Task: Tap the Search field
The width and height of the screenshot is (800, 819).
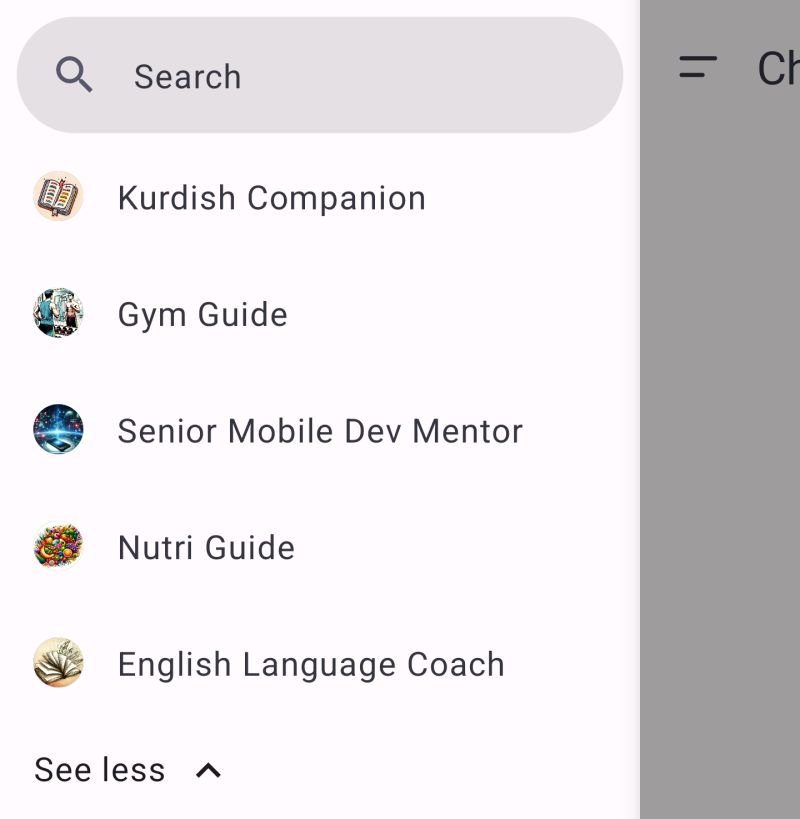Action: (x=320, y=76)
